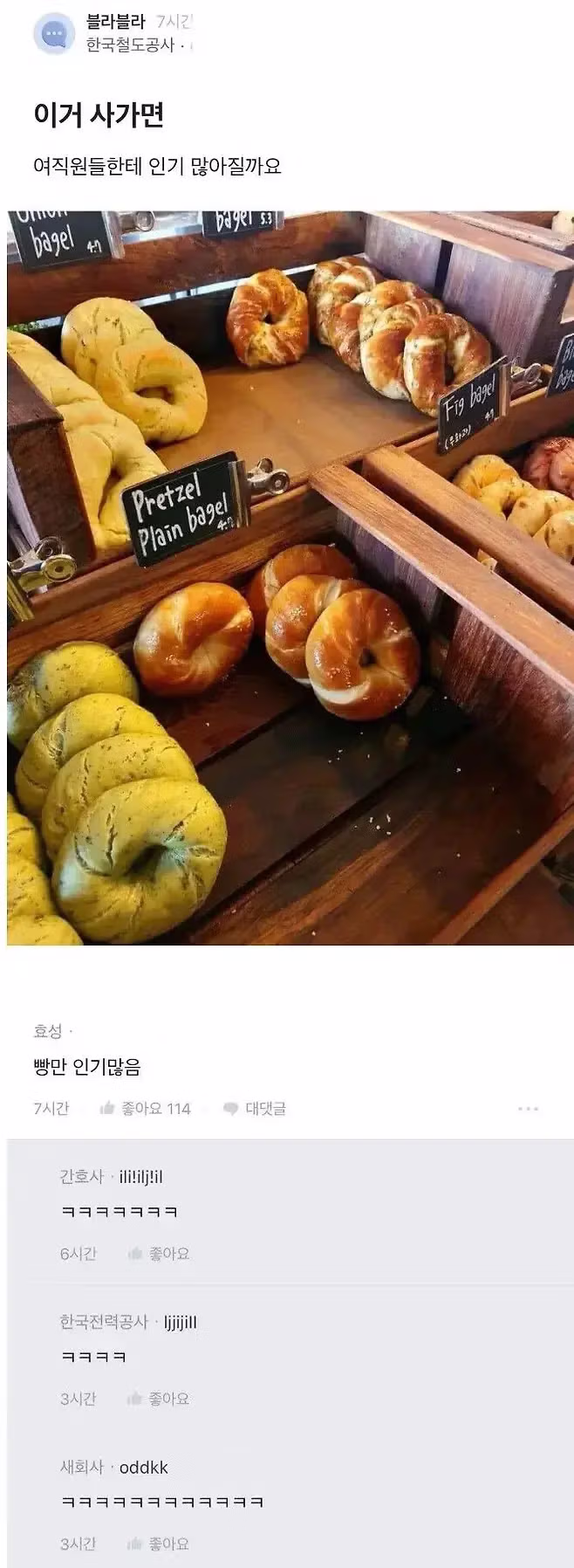Reply via 대댓글 on 효성 comment
574x1568 pixels.
tap(255, 1109)
